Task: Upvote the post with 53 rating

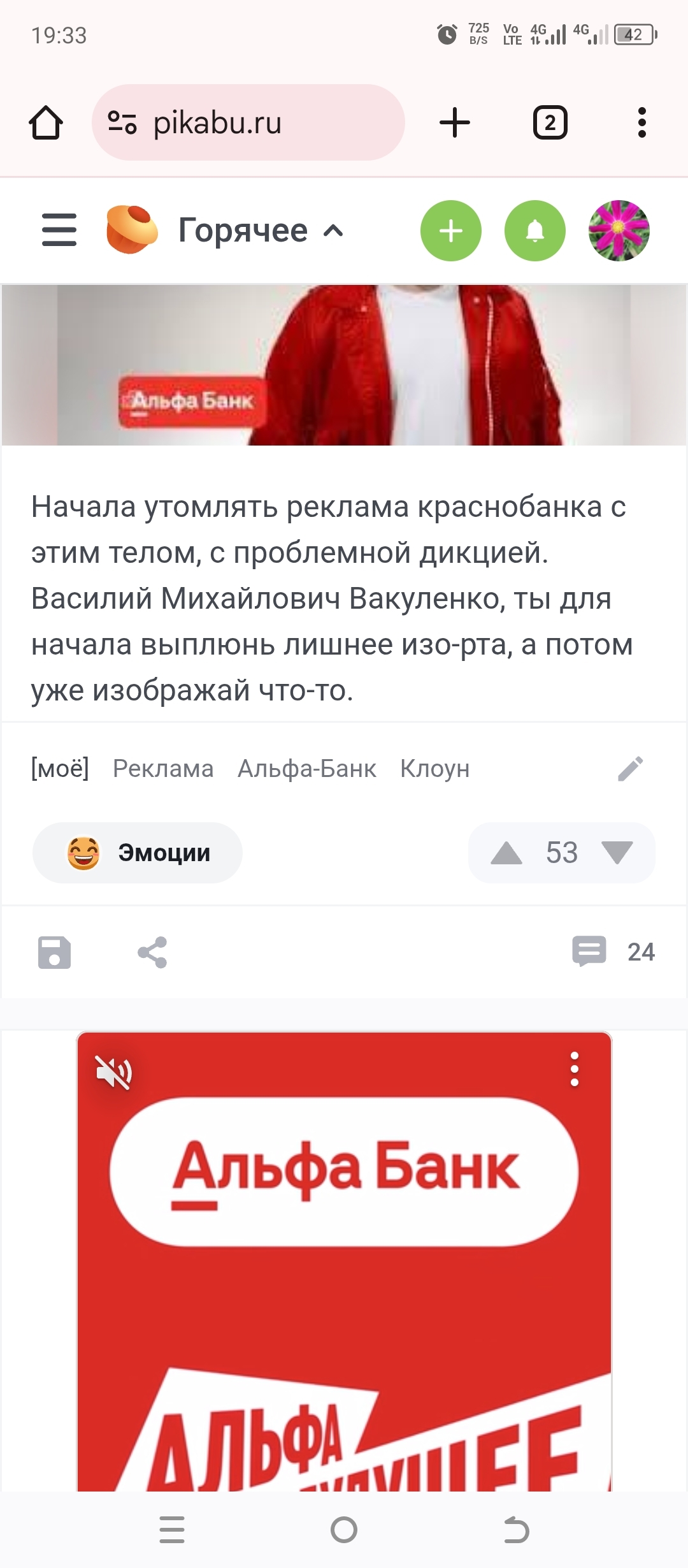Action: click(x=506, y=853)
